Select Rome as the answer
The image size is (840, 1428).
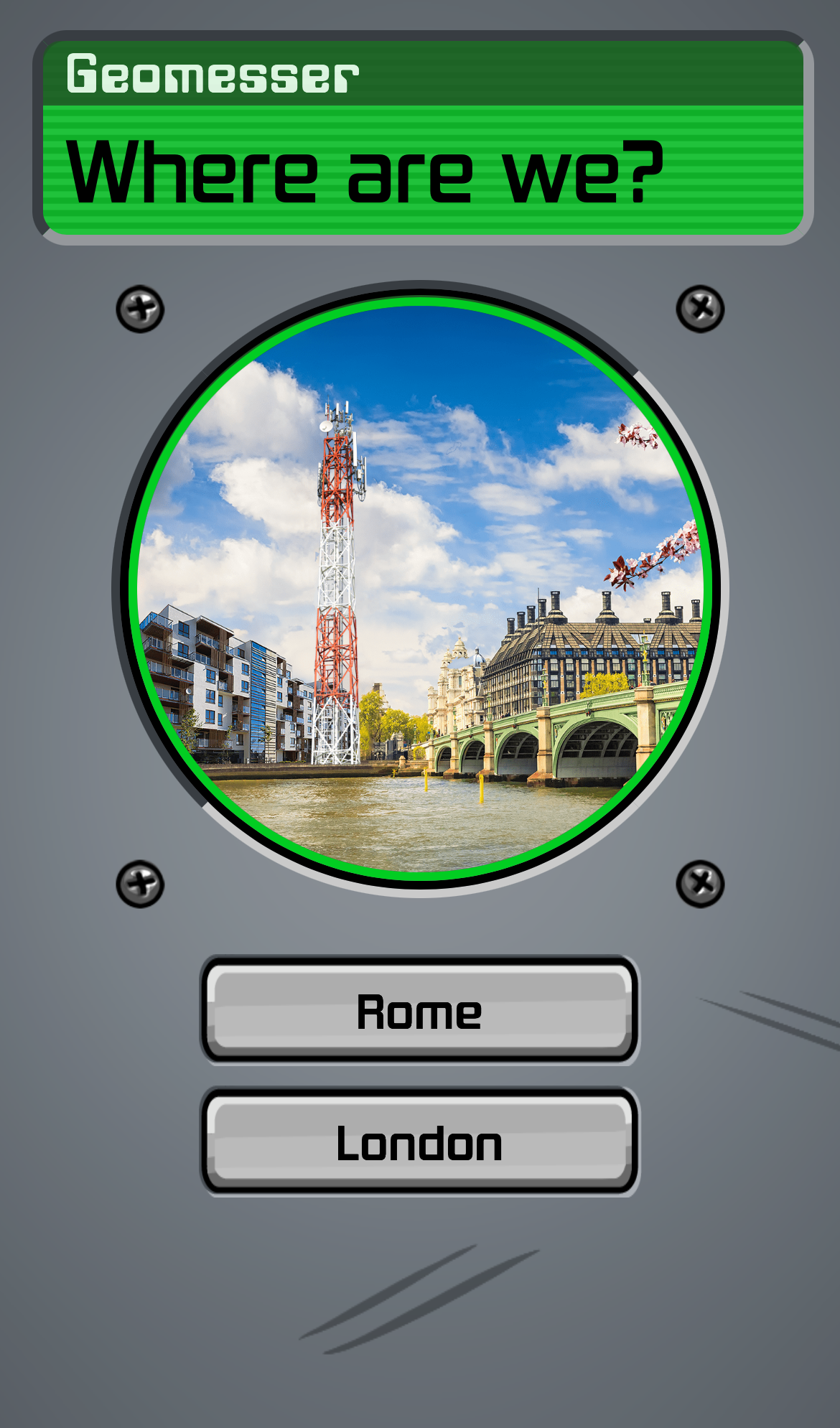tap(419, 1010)
